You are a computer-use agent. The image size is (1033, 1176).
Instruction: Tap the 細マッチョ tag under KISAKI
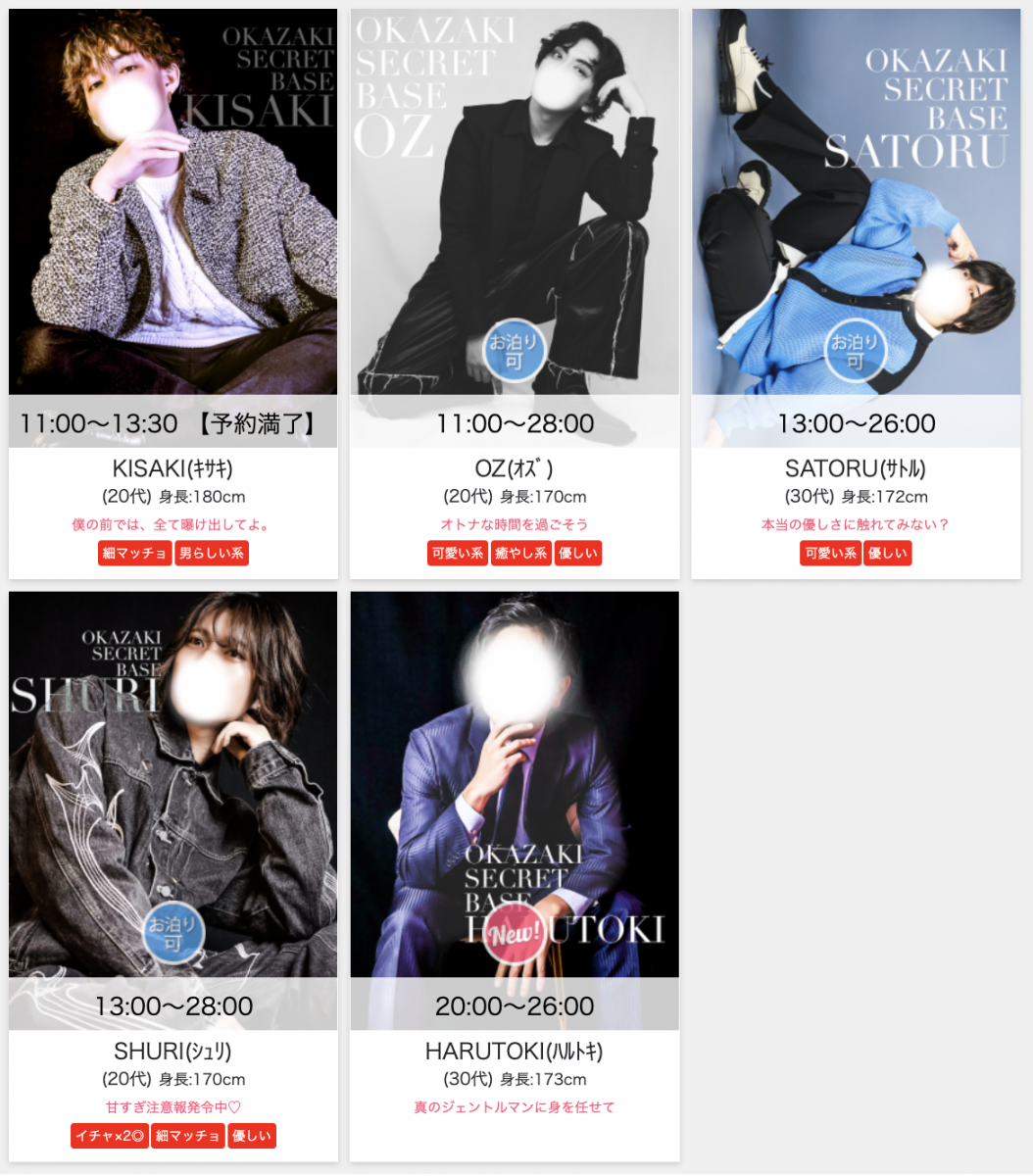click(135, 554)
